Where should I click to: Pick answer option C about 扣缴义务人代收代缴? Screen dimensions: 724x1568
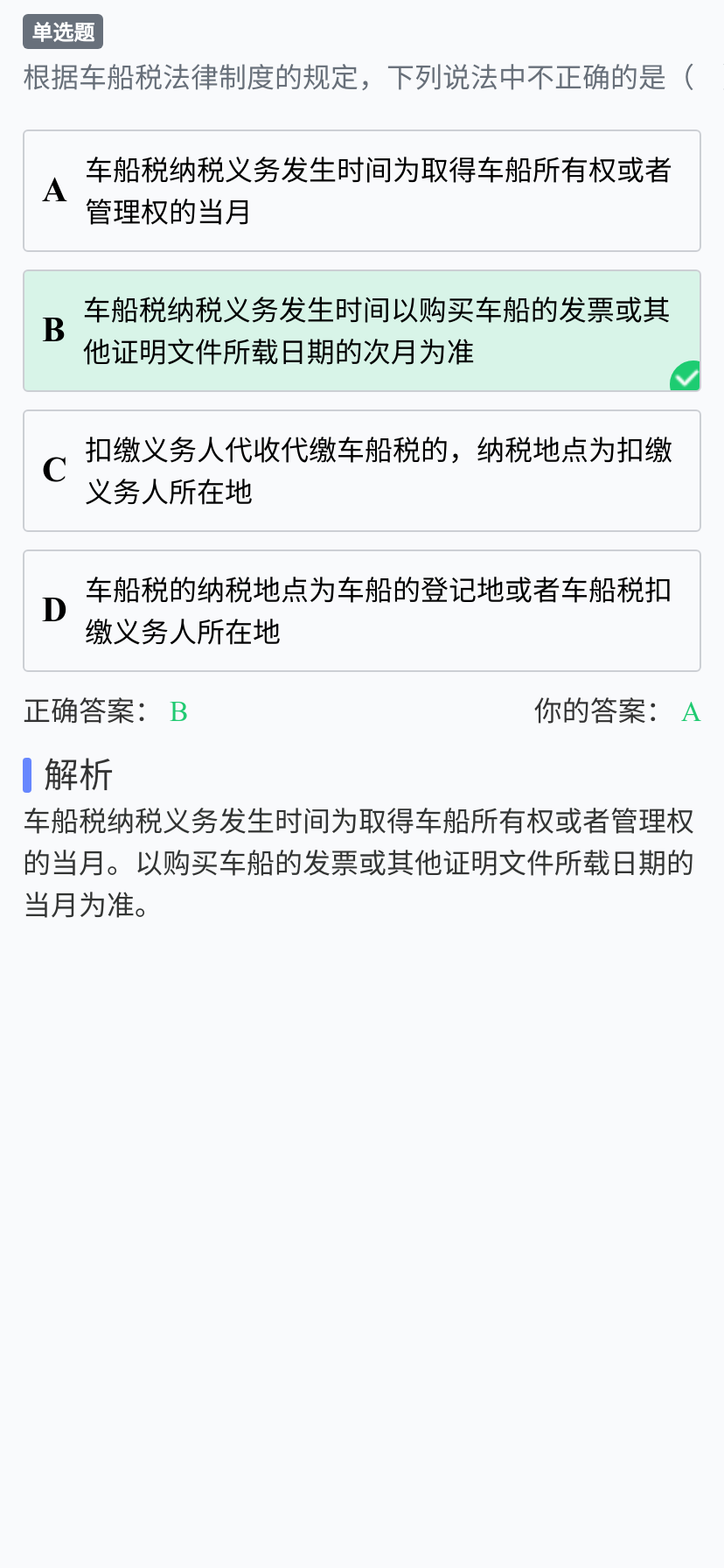tap(362, 471)
